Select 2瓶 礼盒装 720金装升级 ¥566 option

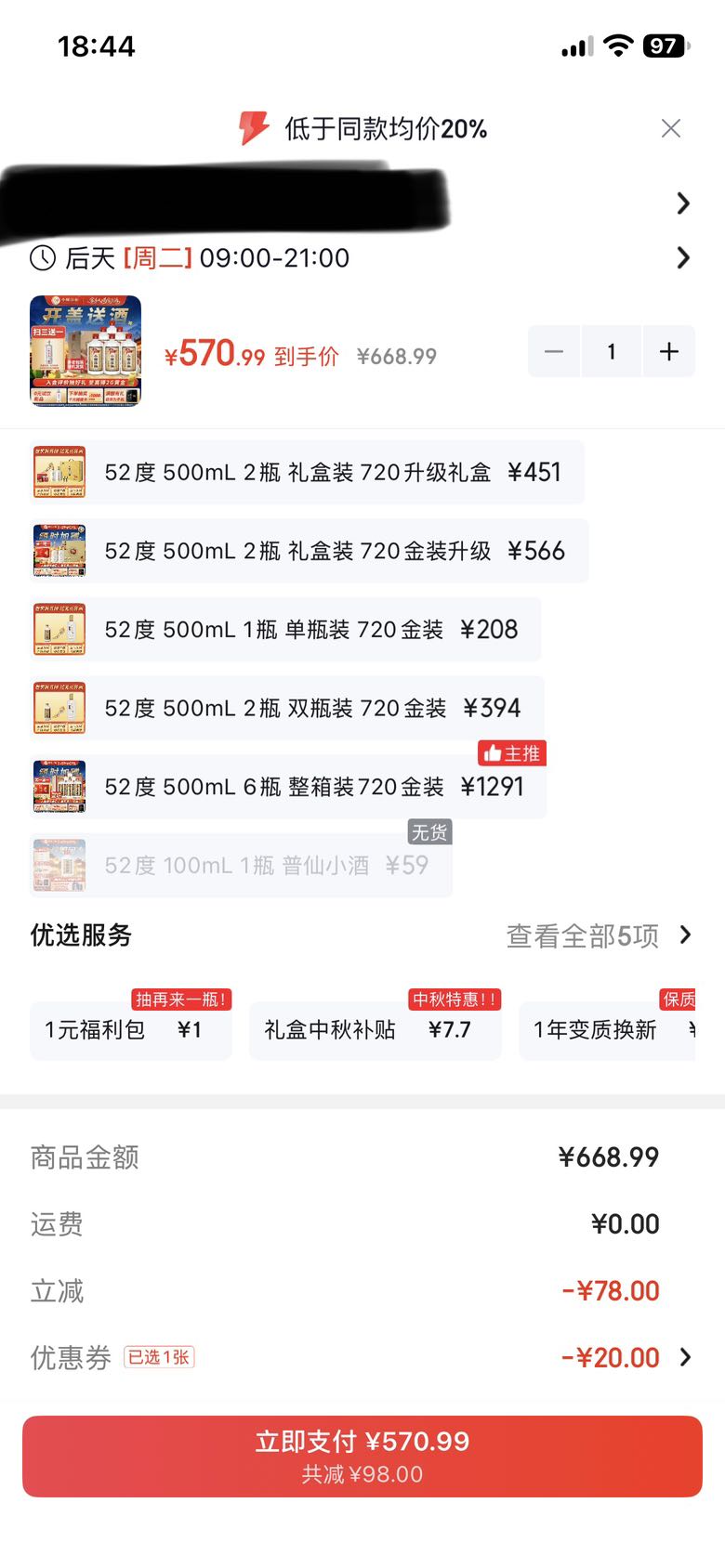coord(309,551)
